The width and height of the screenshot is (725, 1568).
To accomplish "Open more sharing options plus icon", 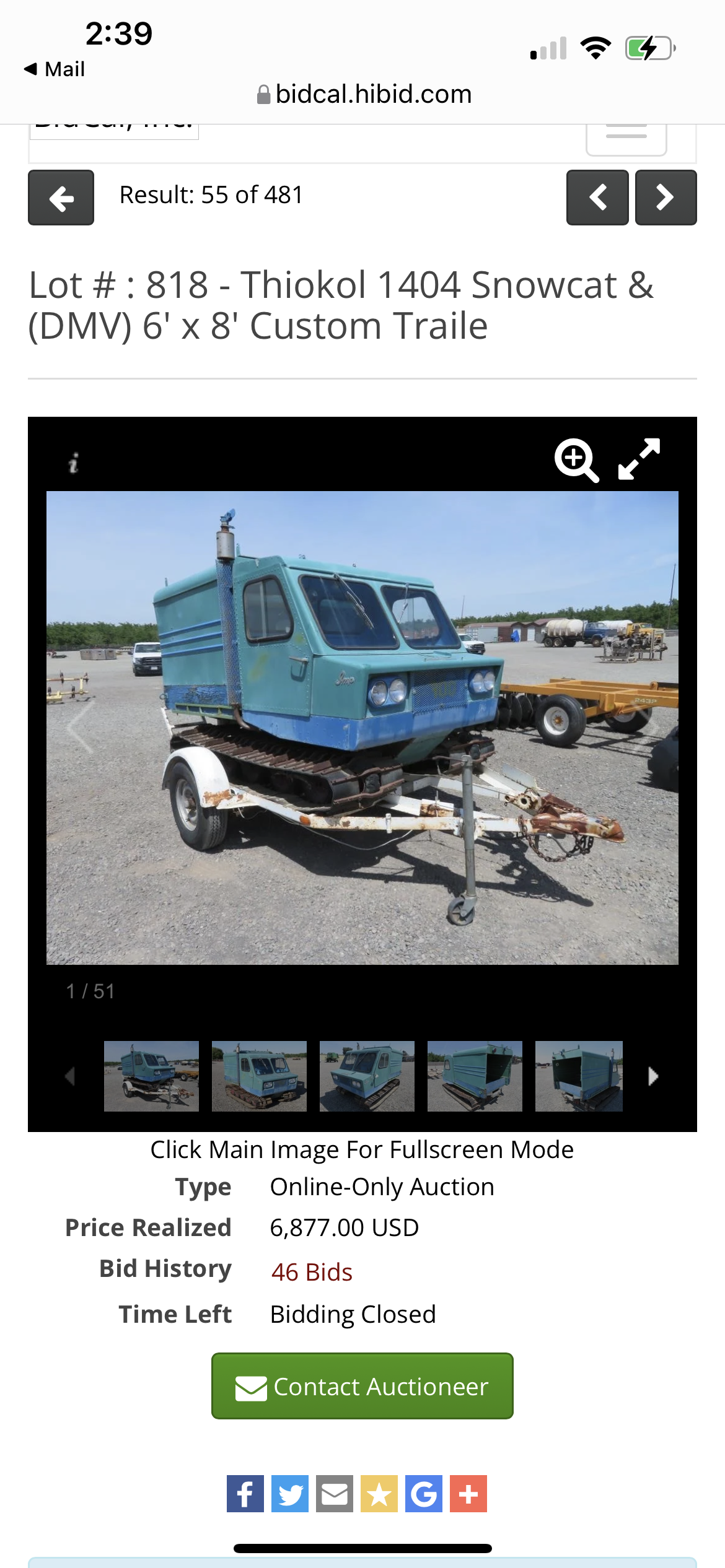I will [468, 1494].
